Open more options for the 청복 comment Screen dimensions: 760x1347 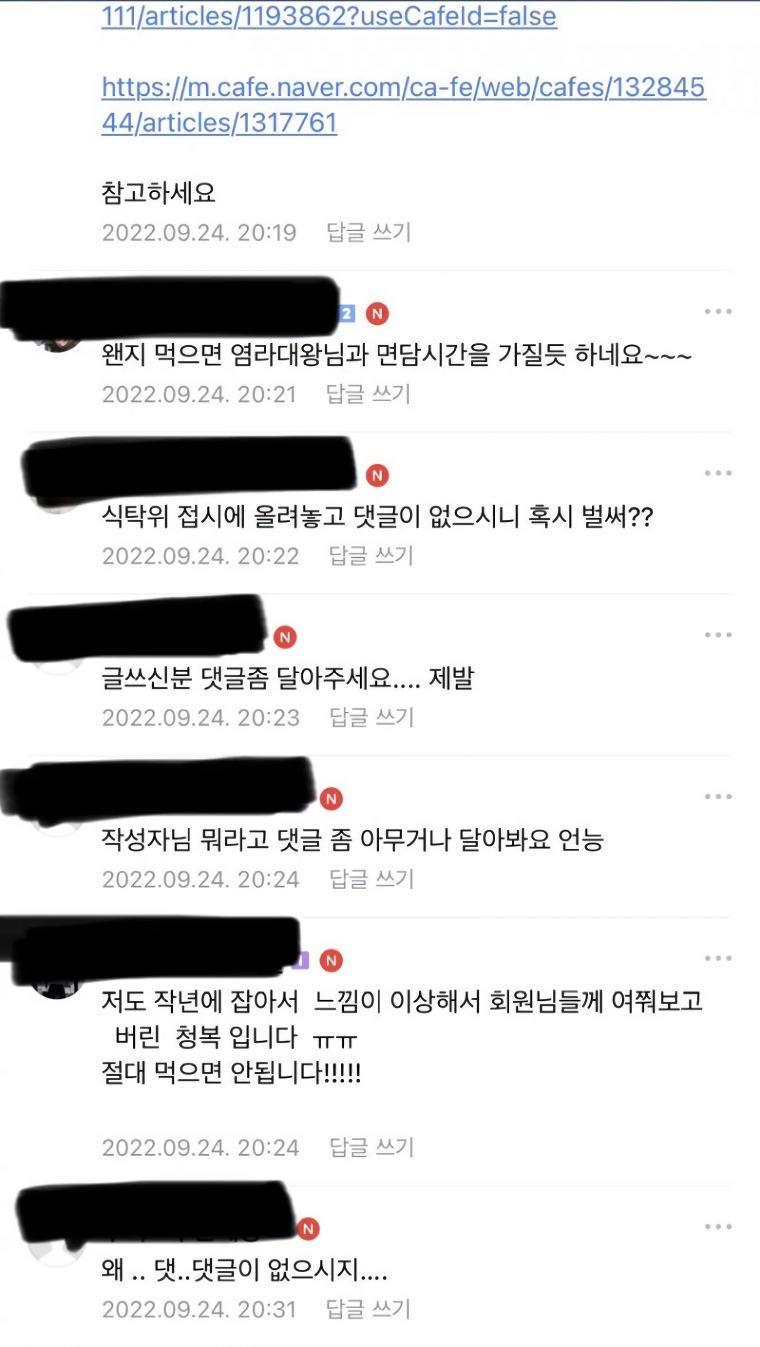[x=718, y=959]
